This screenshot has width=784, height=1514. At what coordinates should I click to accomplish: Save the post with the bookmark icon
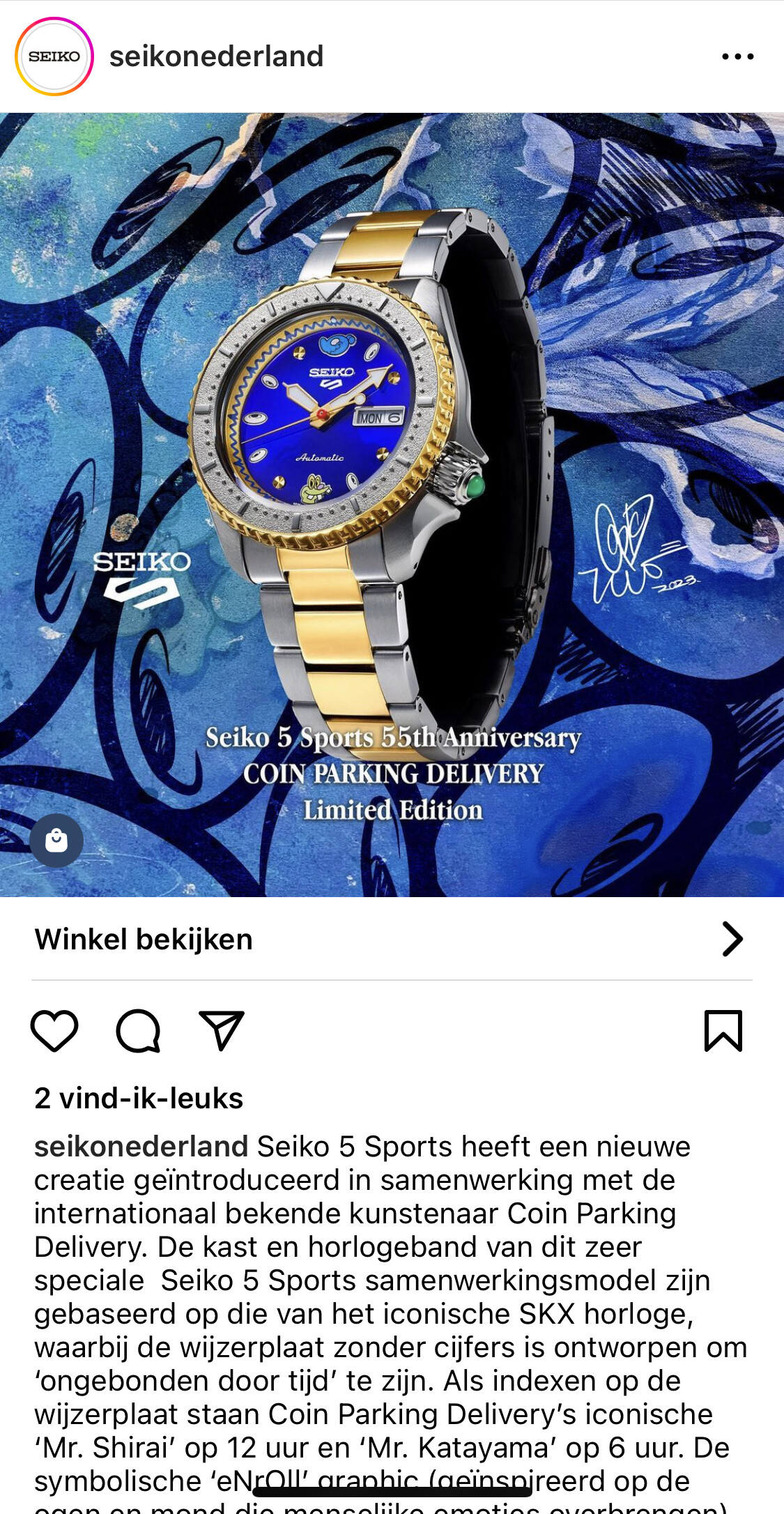pos(723,1030)
